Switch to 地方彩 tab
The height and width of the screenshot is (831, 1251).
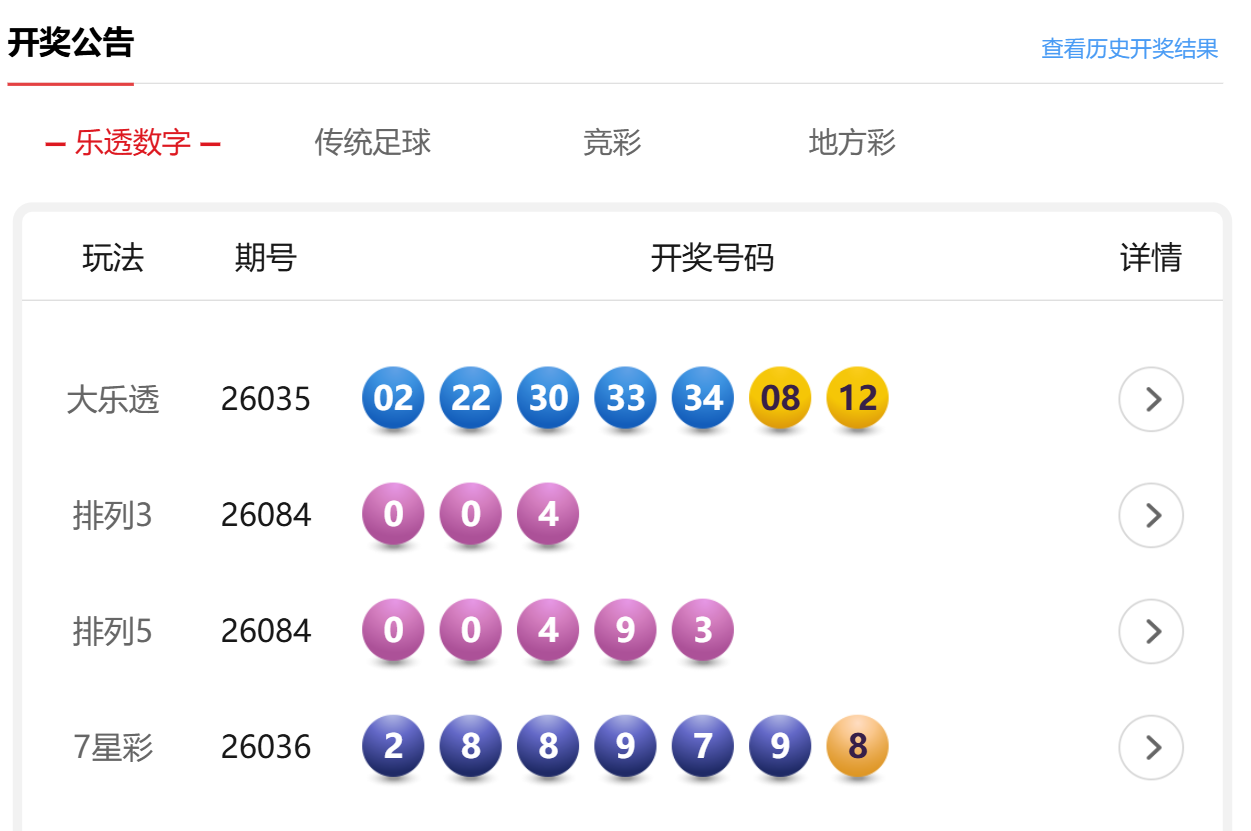(851, 143)
